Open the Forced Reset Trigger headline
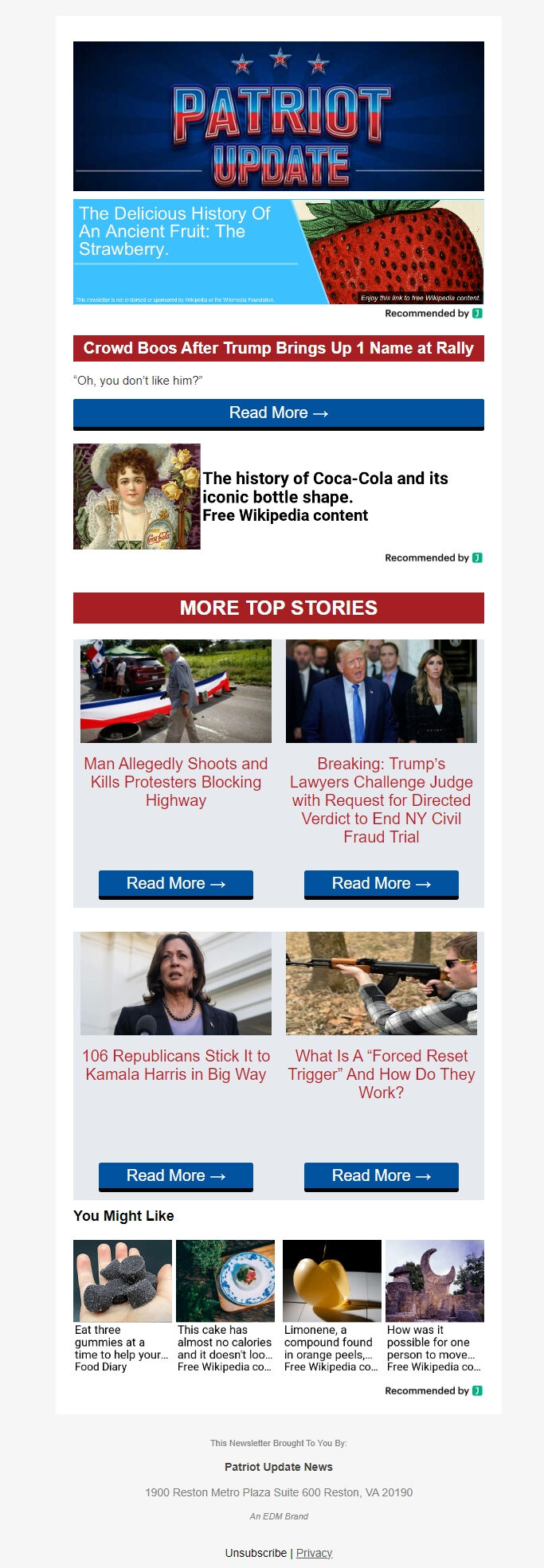544x1568 pixels. coord(382,1073)
